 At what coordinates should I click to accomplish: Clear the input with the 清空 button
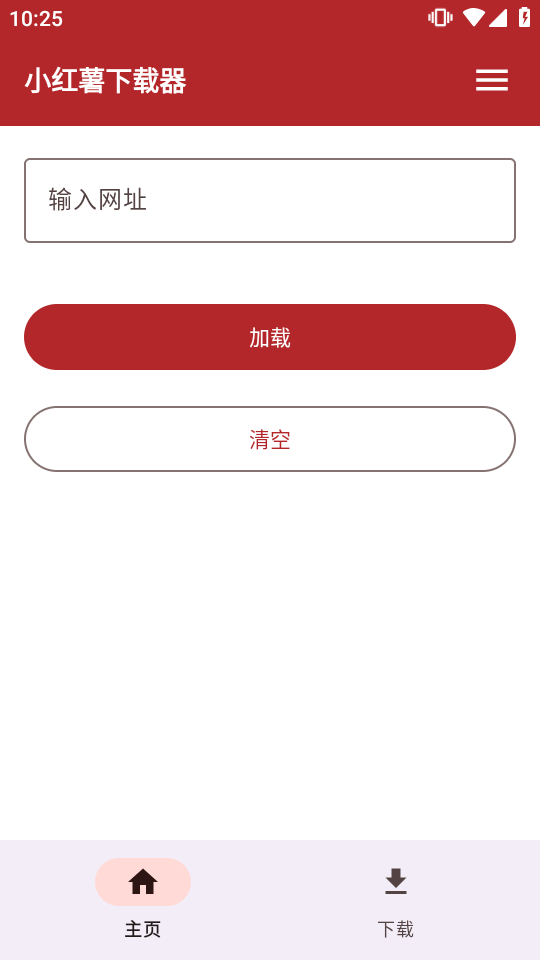(270, 439)
